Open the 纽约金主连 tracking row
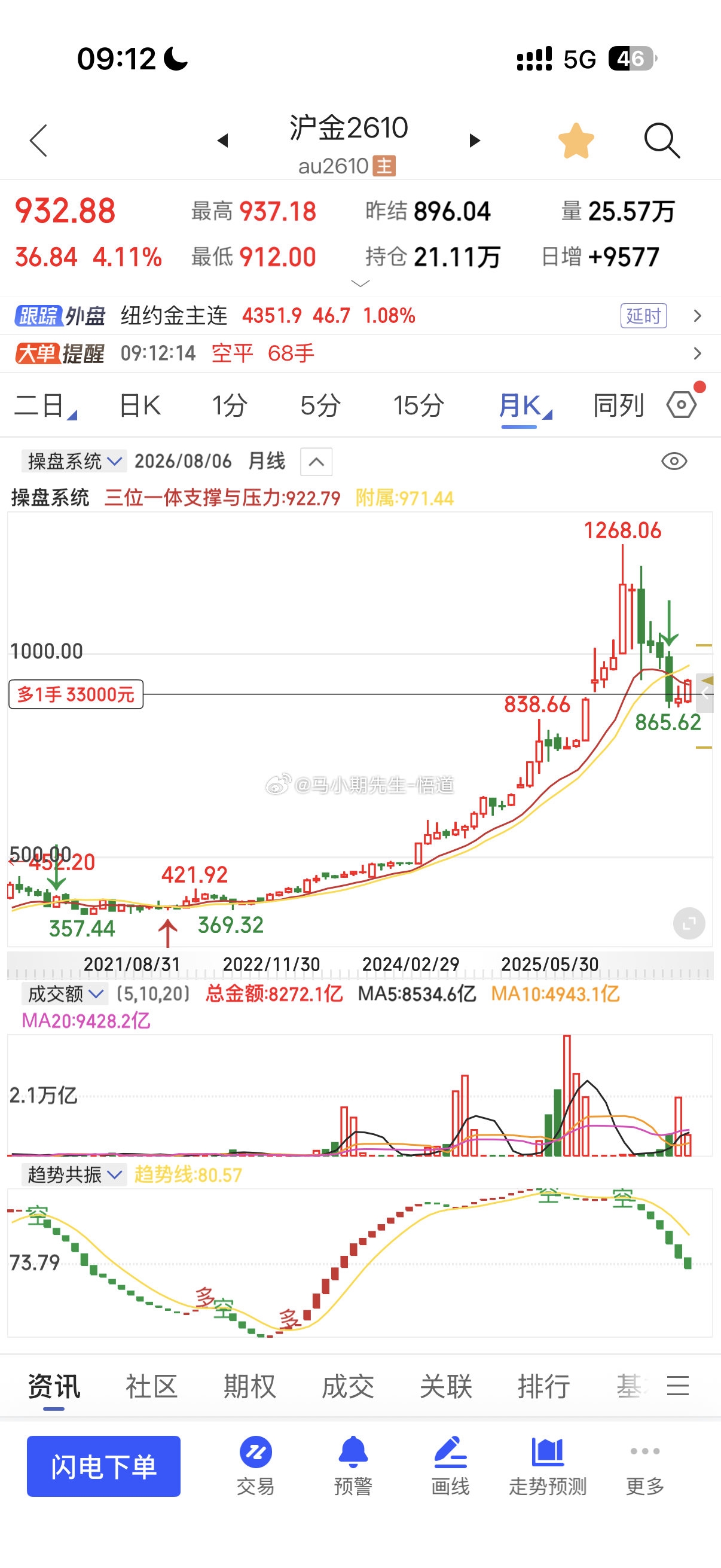 pos(360,316)
